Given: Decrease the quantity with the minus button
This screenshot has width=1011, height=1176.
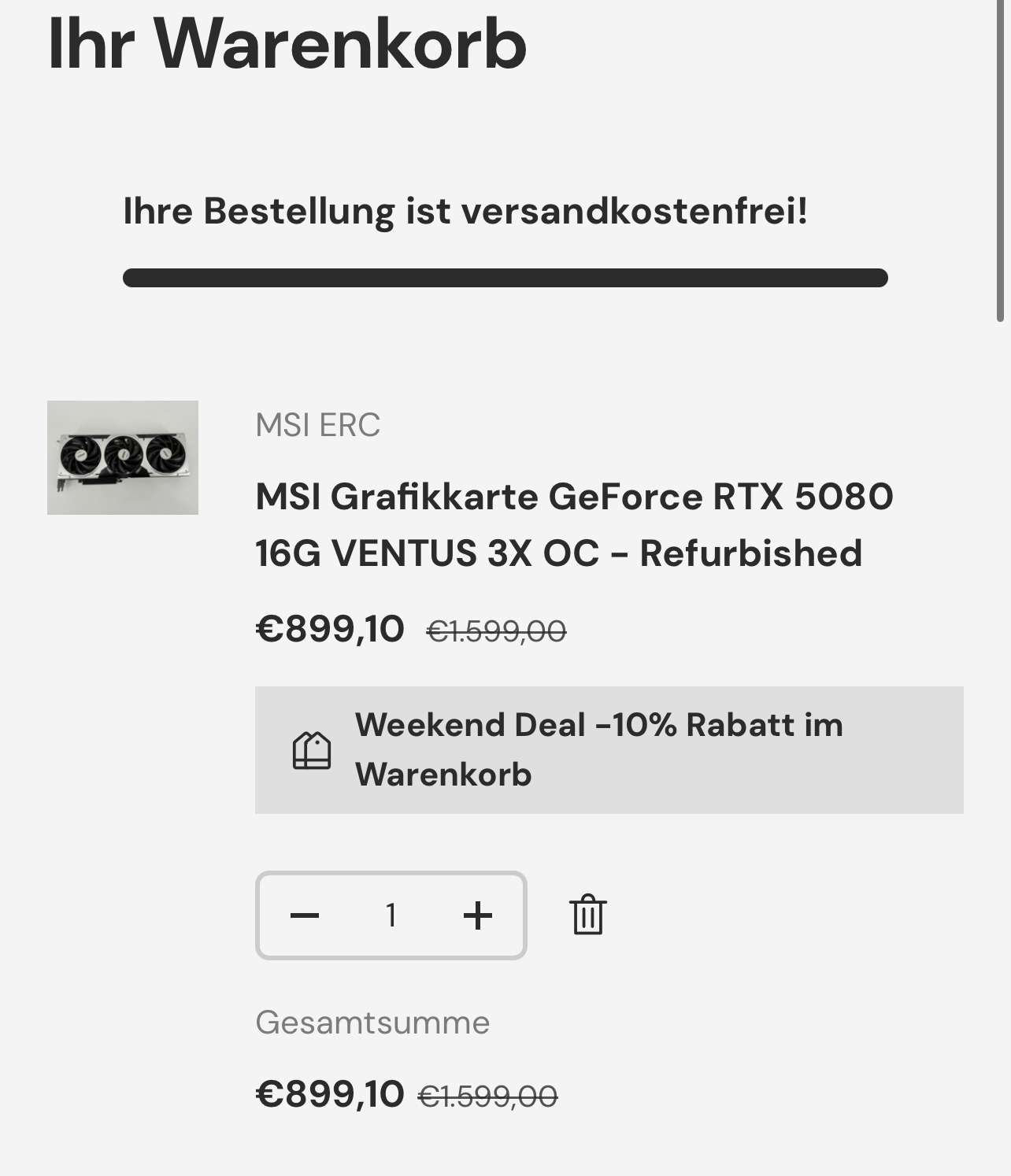Looking at the screenshot, I should tap(305, 915).
